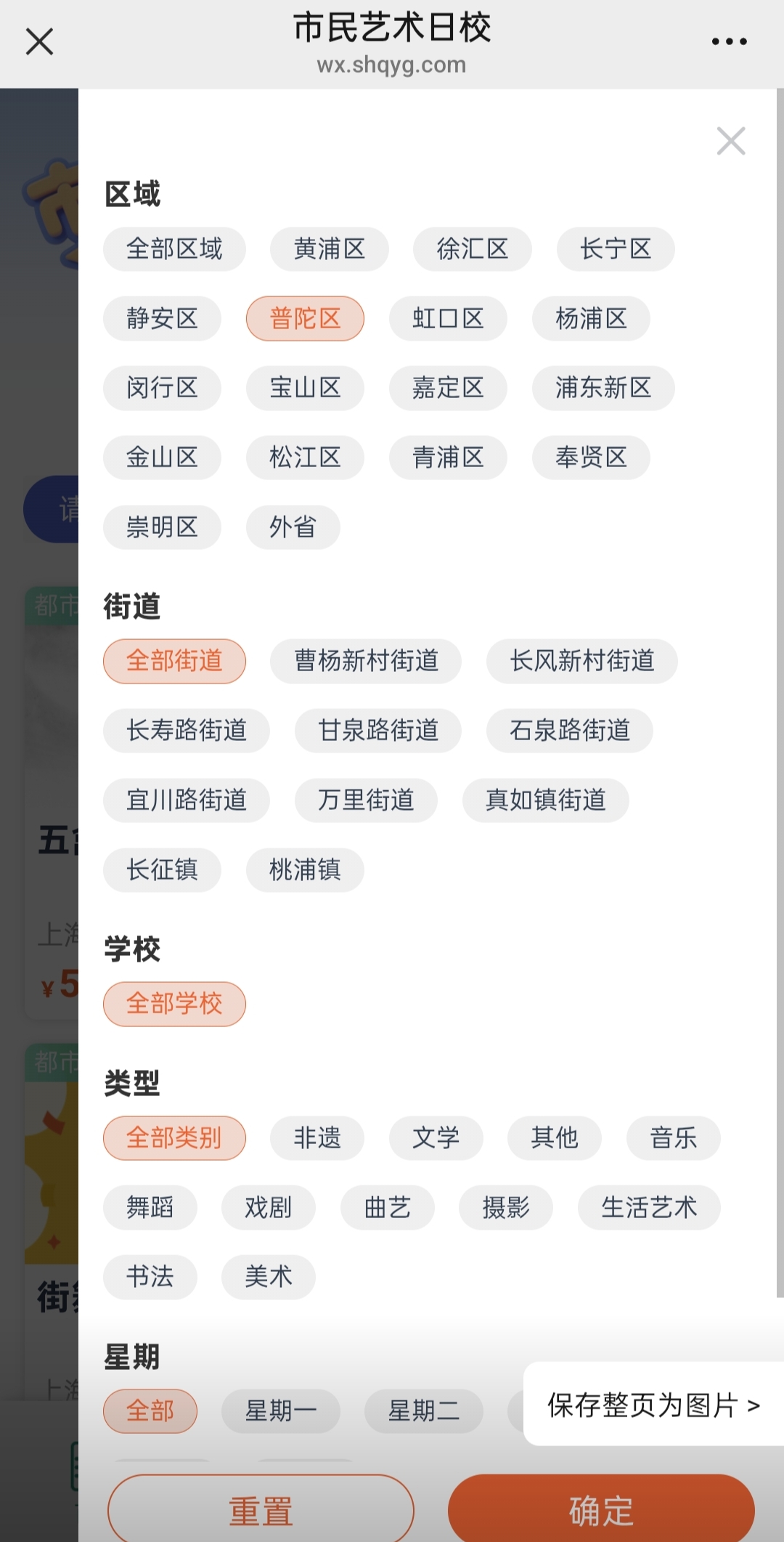This screenshot has width=784, height=1542.
Task: Reset all filters with 重置
Action: click(x=261, y=1511)
